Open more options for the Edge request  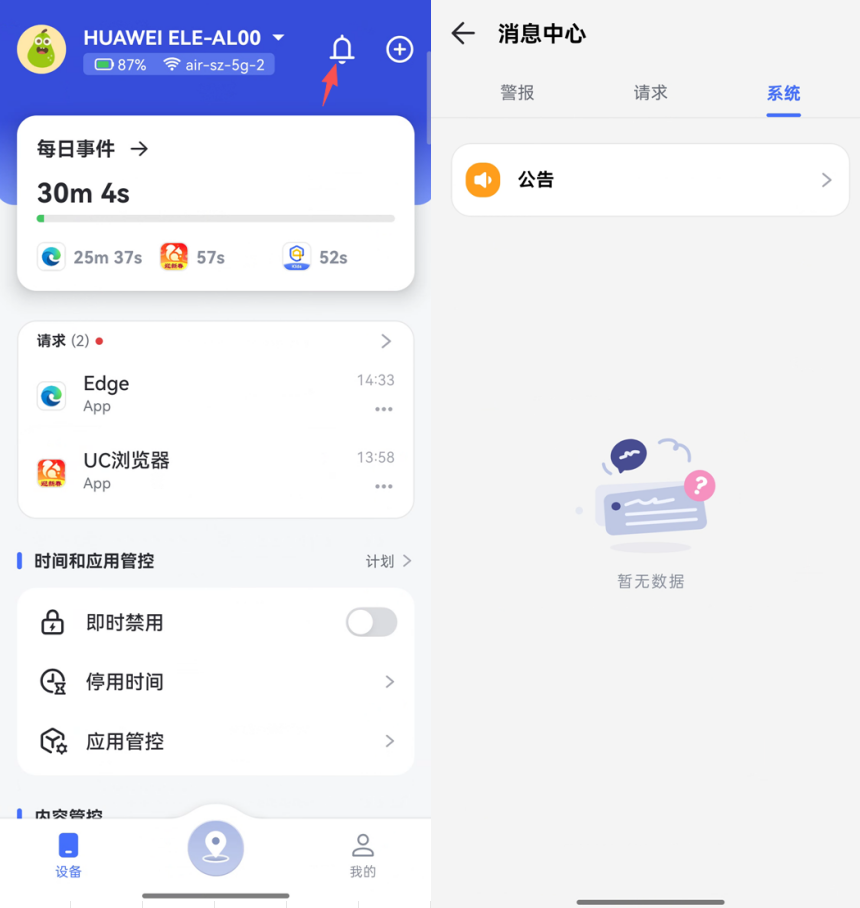[x=383, y=409]
